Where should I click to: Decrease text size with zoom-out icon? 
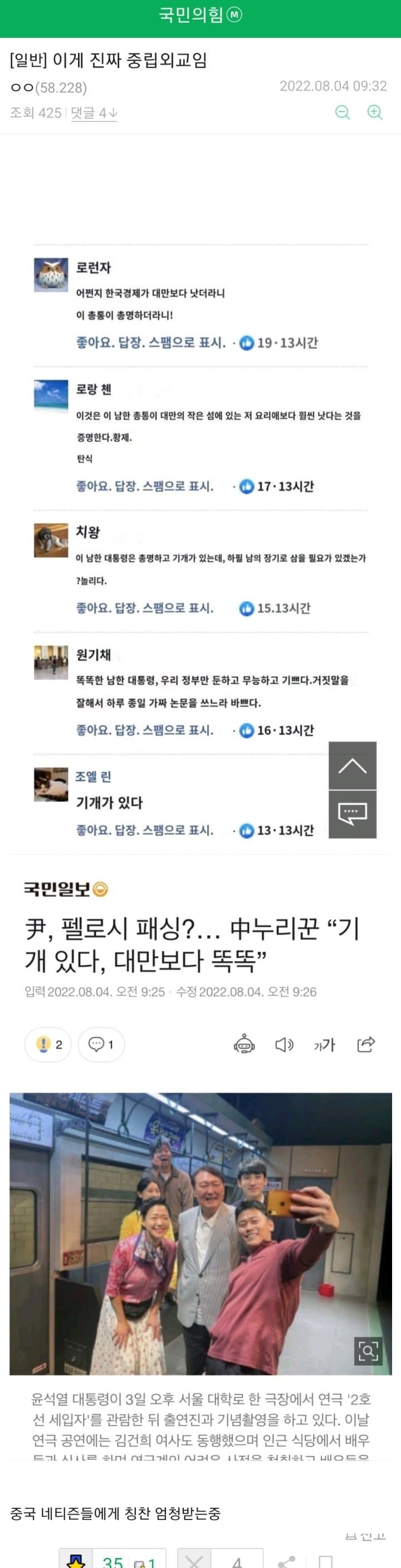343,113
